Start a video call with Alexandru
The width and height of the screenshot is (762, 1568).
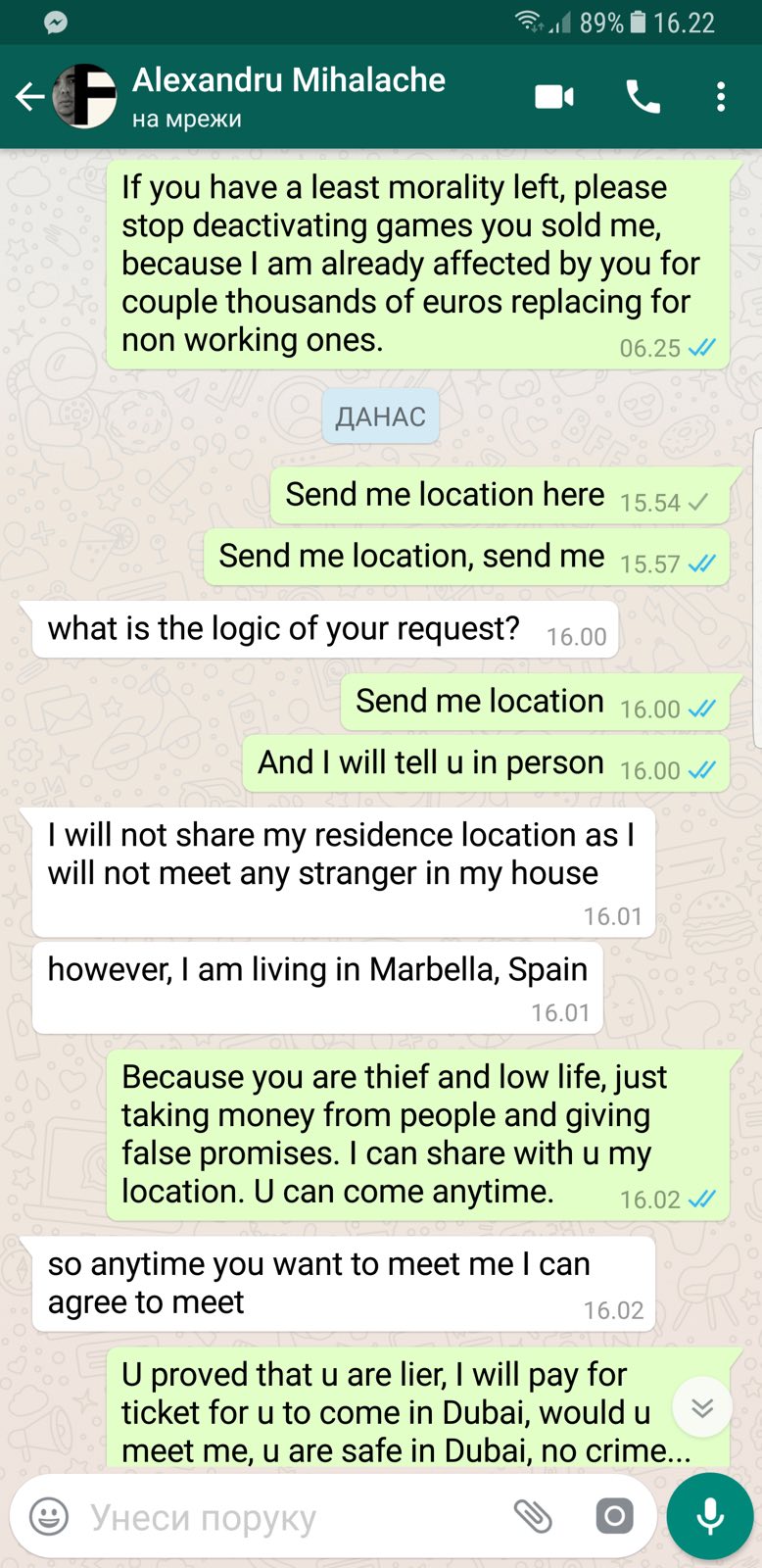[554, 96]
